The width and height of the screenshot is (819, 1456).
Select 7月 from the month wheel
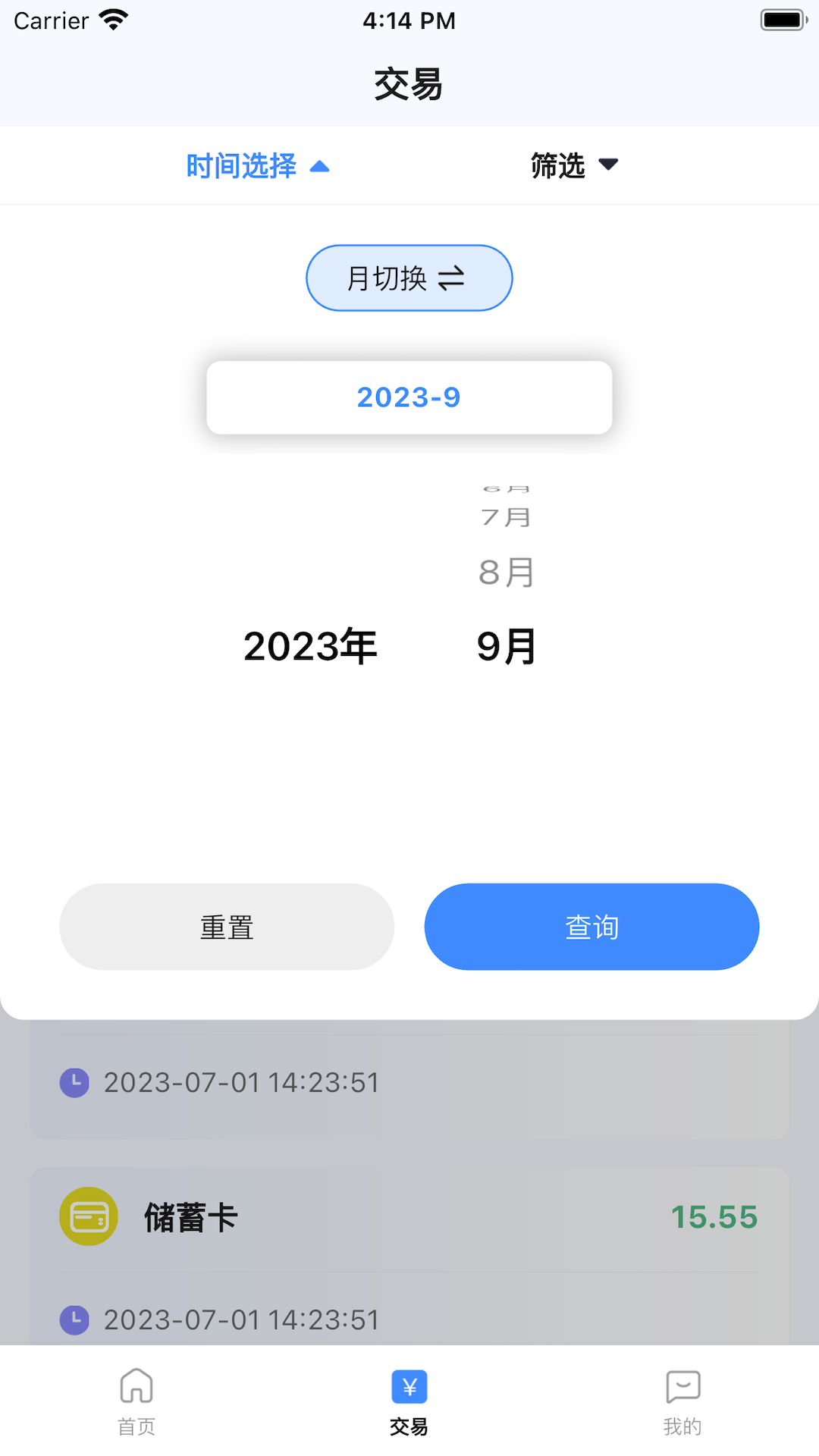[506, 516]
